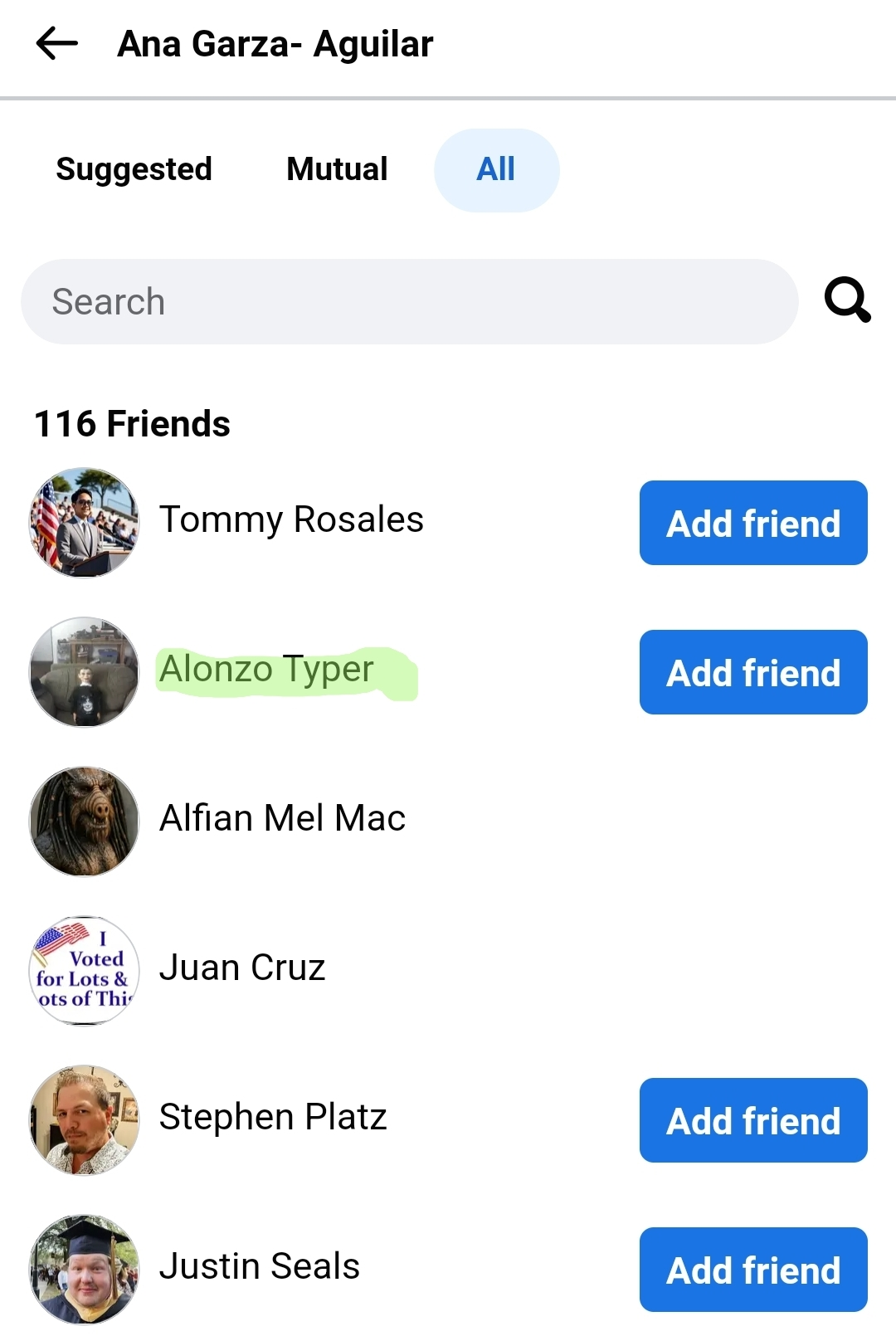View Stephen Platz's profile
Image resolution: width=896 pixels, height=1336 pixels.
click(x=273, y=1117)
